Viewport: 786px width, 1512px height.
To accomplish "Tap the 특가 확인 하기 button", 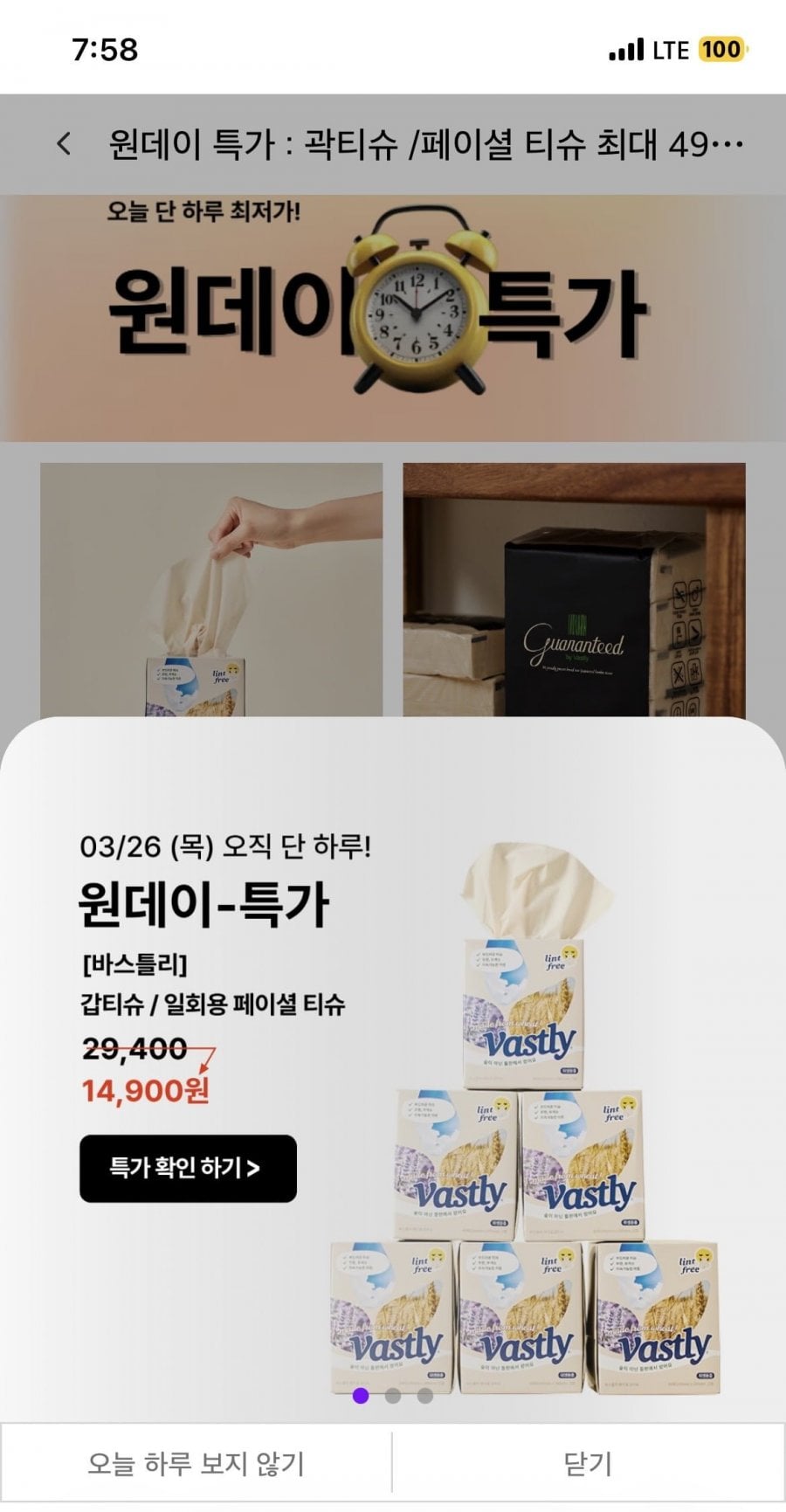I will coord(188,1168).
